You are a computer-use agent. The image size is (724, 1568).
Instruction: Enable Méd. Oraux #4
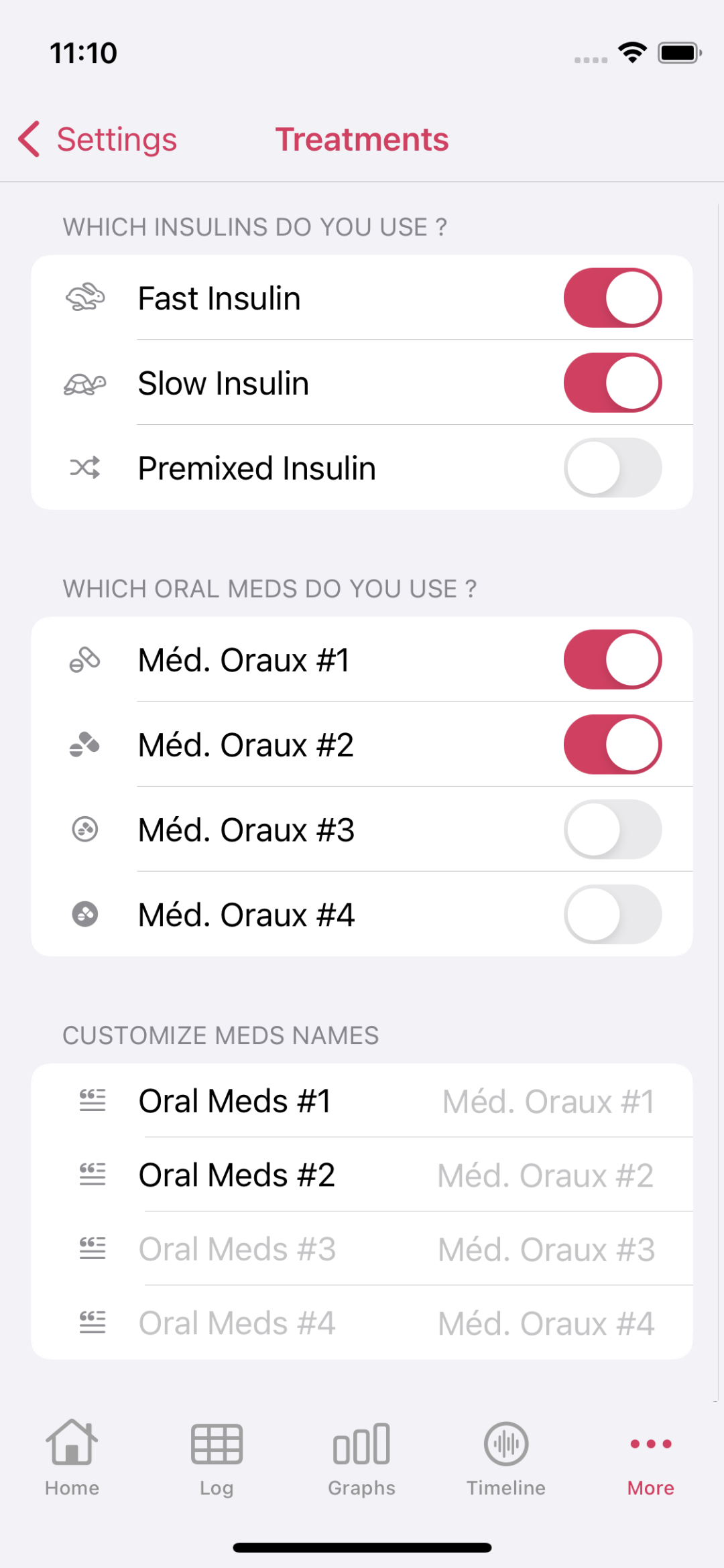[613, 915]
